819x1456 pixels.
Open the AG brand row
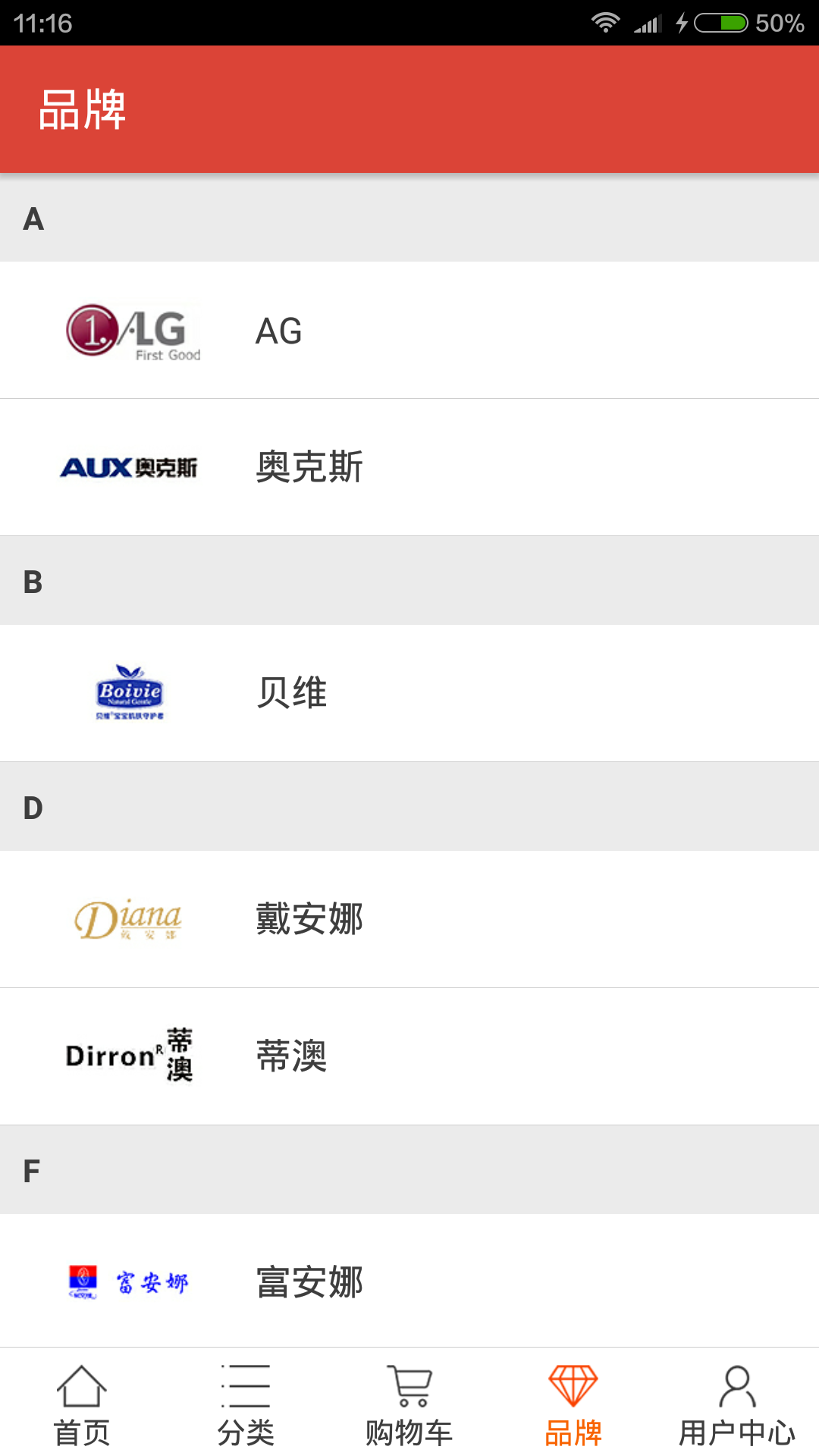point(409,331)
